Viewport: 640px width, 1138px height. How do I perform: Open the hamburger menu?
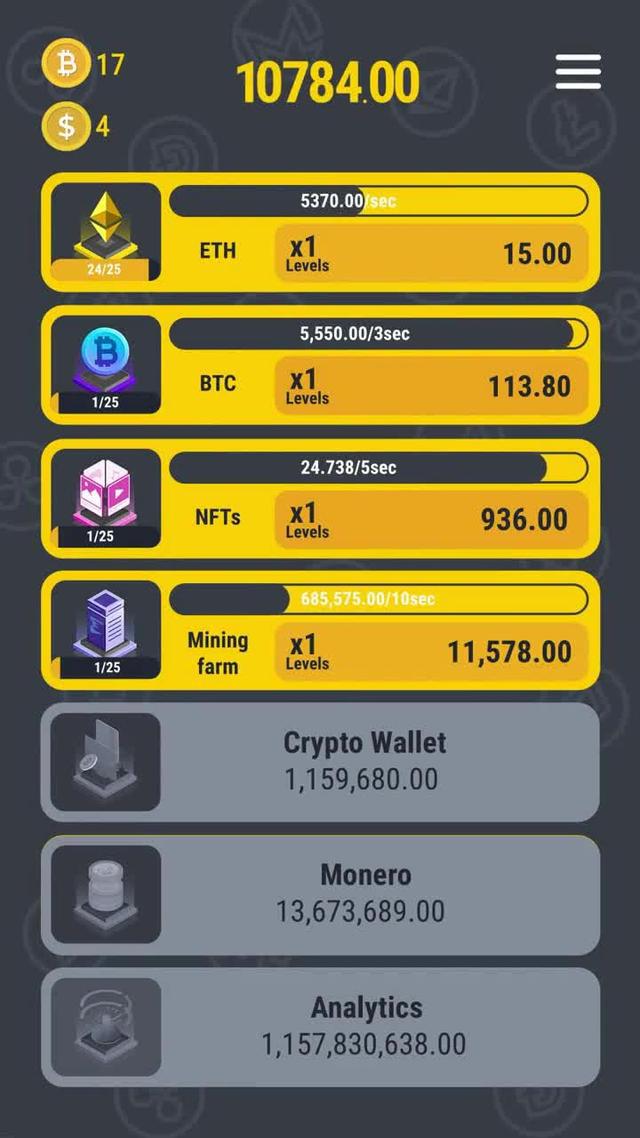578,72
